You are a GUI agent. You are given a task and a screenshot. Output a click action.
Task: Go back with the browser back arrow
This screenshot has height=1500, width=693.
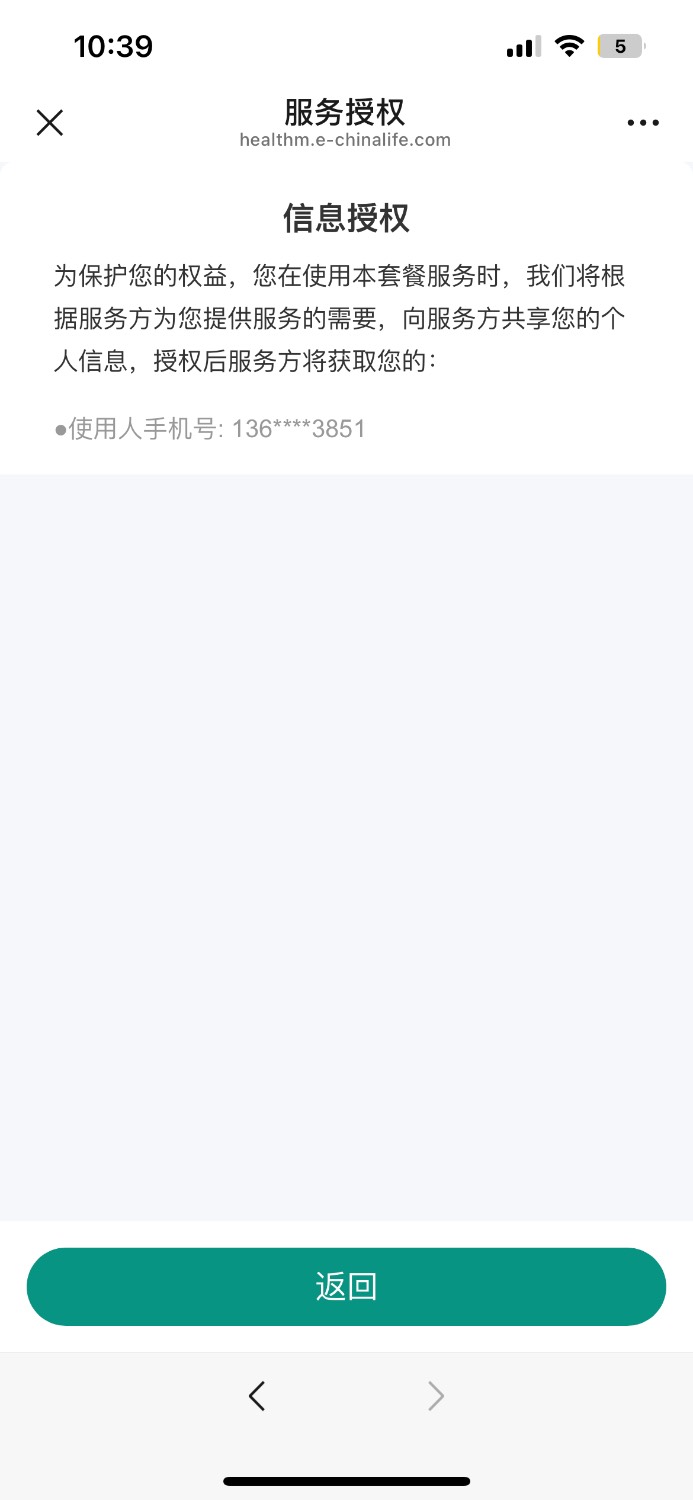pyautogui.click(x=257, y=1395)
